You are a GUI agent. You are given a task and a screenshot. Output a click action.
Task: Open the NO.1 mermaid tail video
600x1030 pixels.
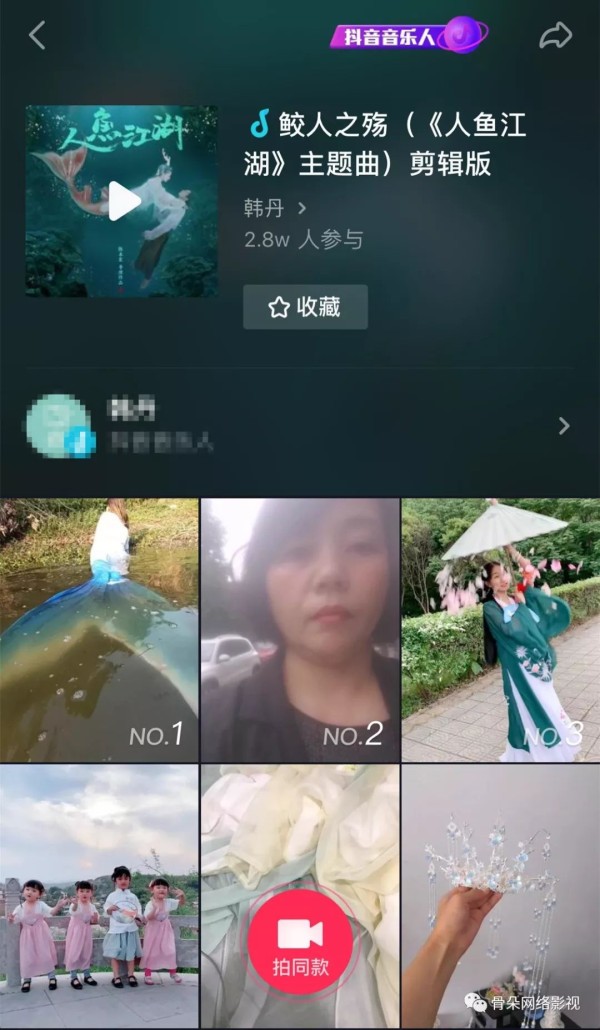point(99,630)
